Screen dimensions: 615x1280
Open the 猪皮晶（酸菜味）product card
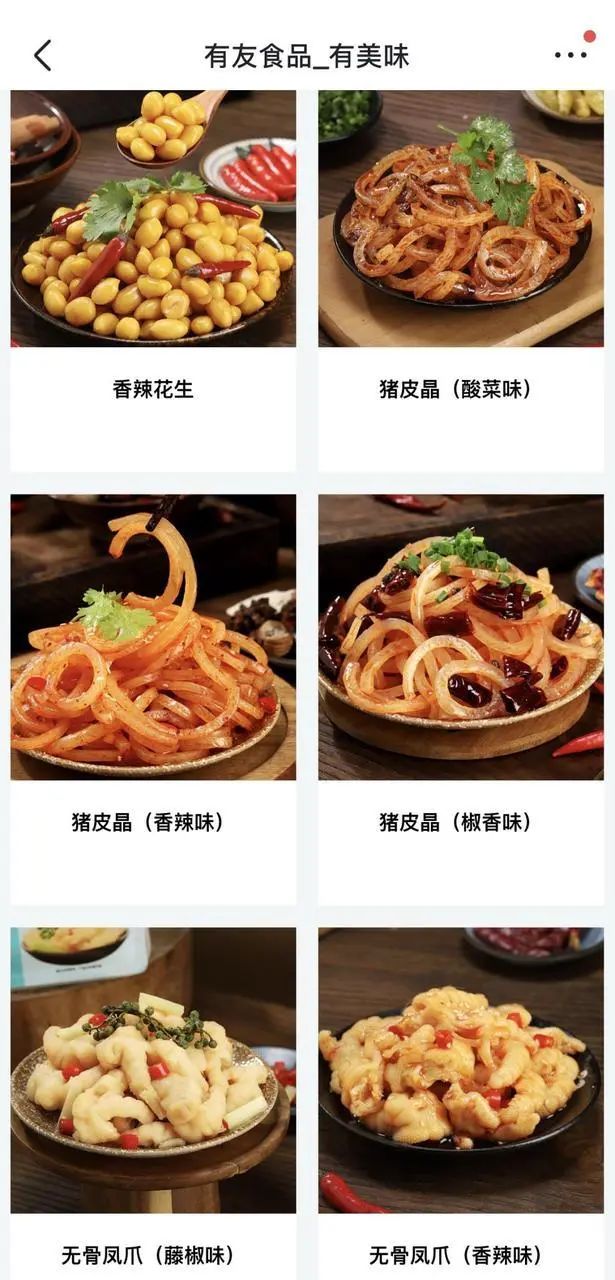point(461,280)
